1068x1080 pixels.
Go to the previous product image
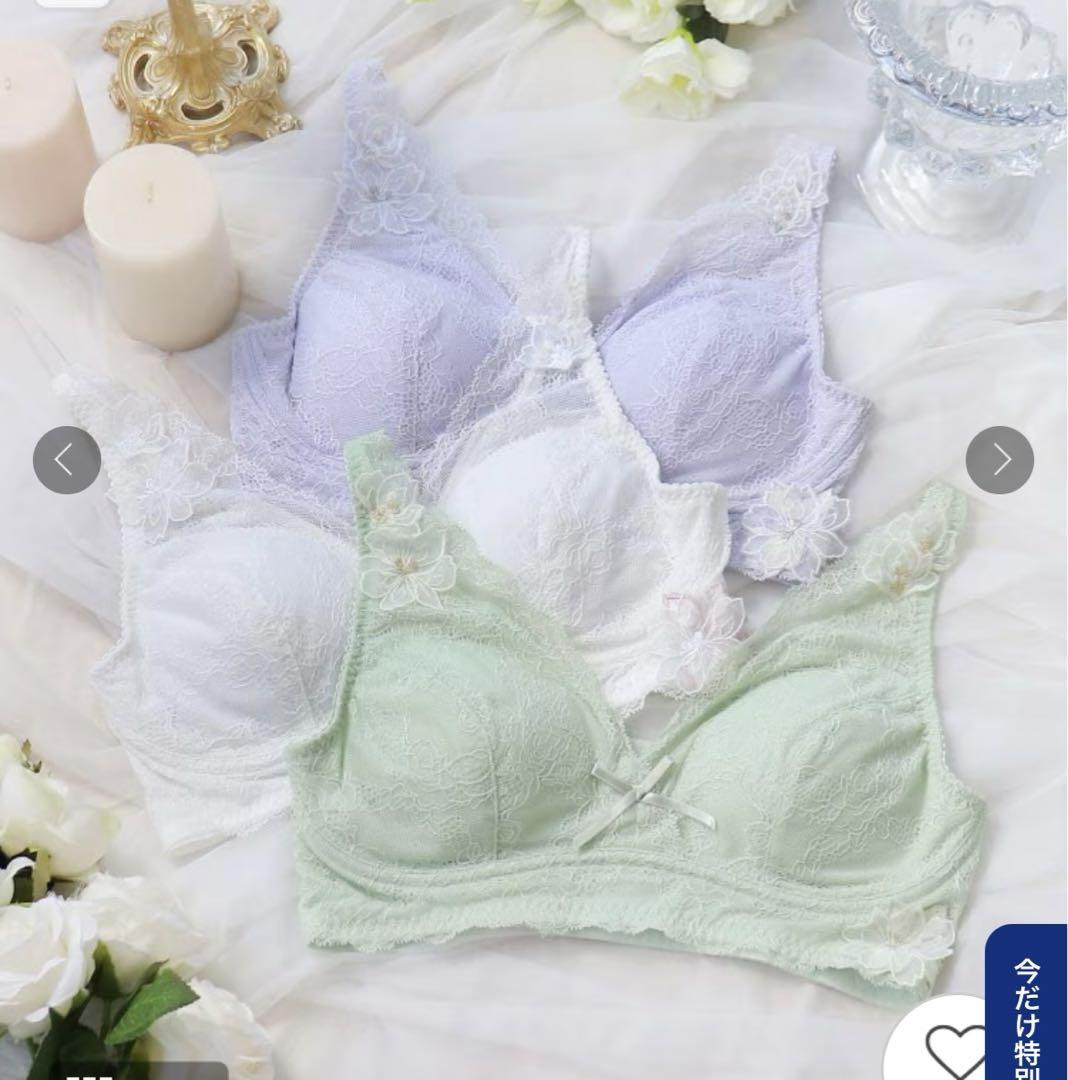(67, 460)
